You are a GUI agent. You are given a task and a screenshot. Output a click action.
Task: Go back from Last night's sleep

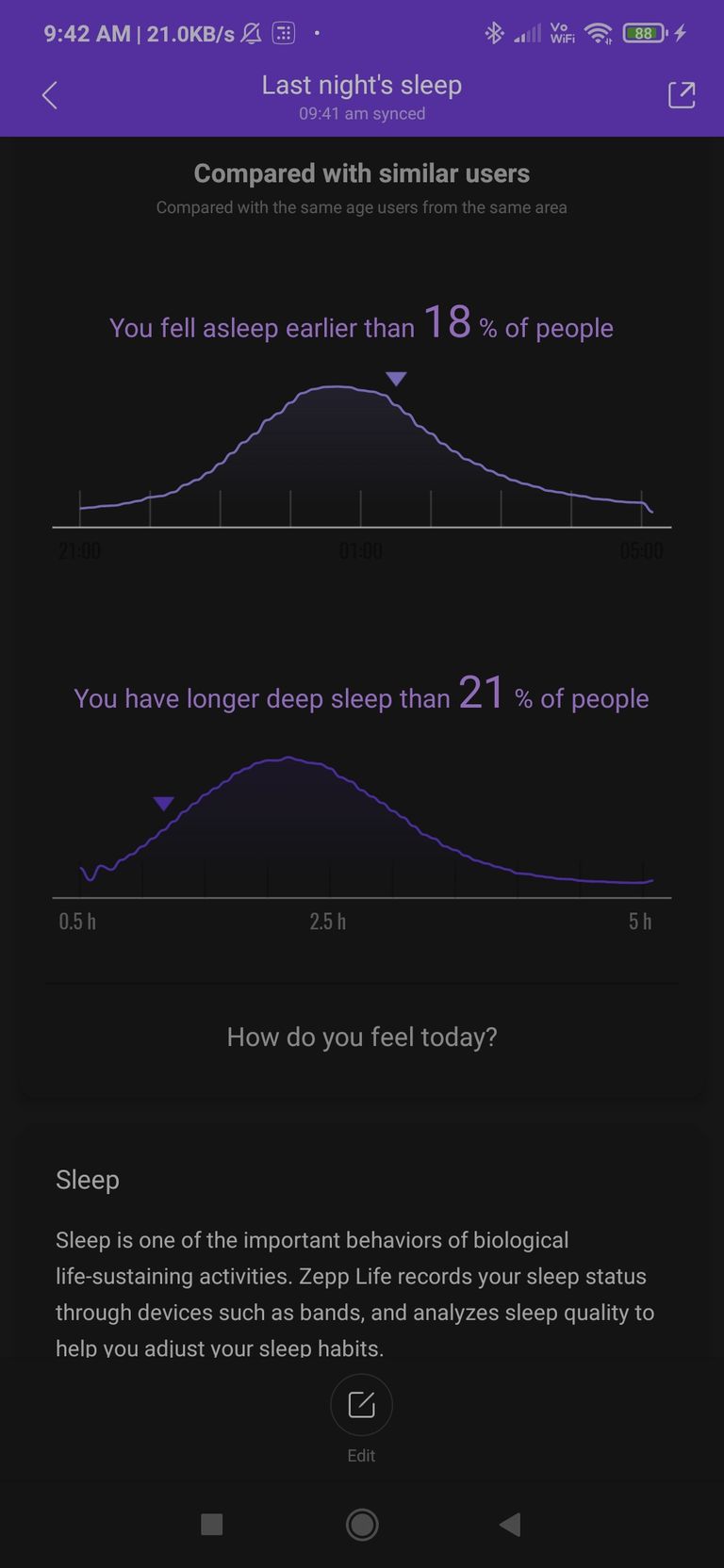[x=50, y=95]
